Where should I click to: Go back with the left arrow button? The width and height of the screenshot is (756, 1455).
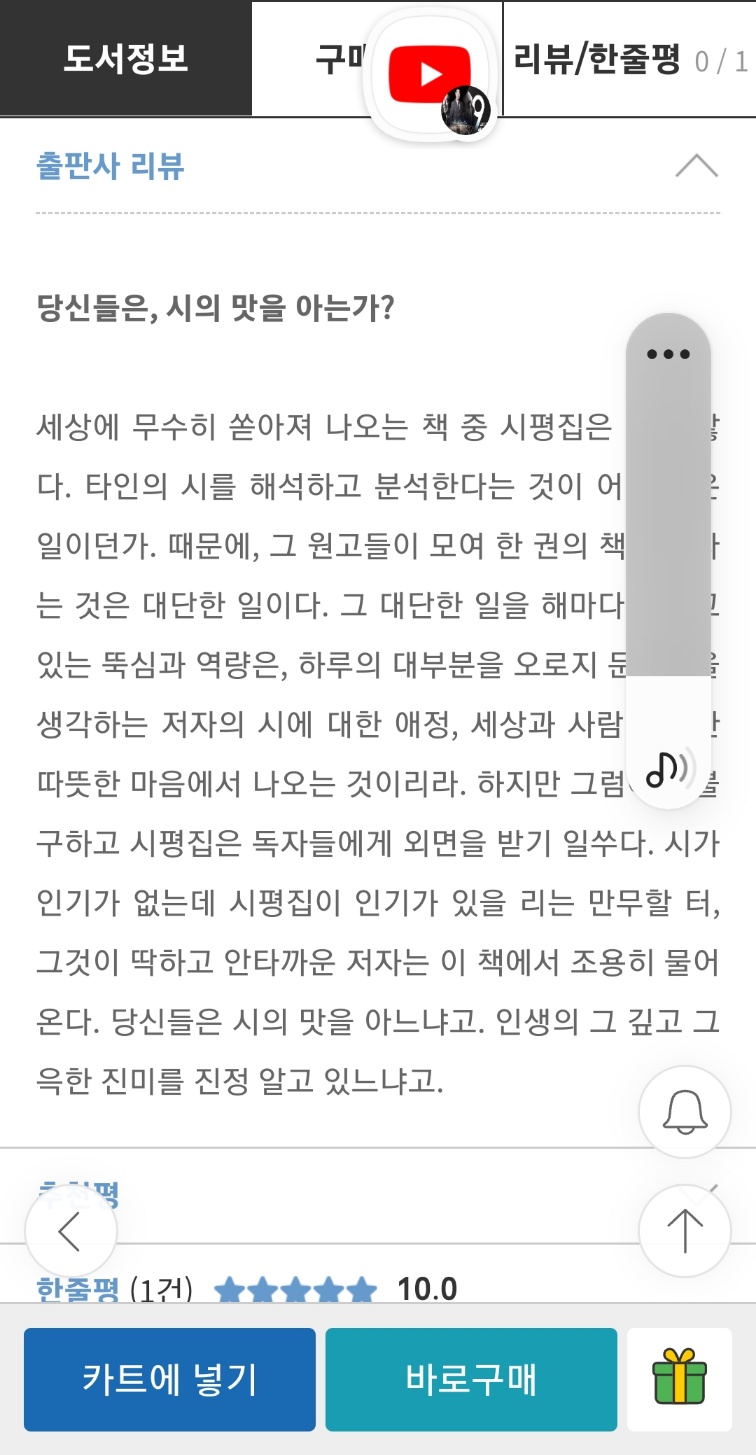(70, 1231)
